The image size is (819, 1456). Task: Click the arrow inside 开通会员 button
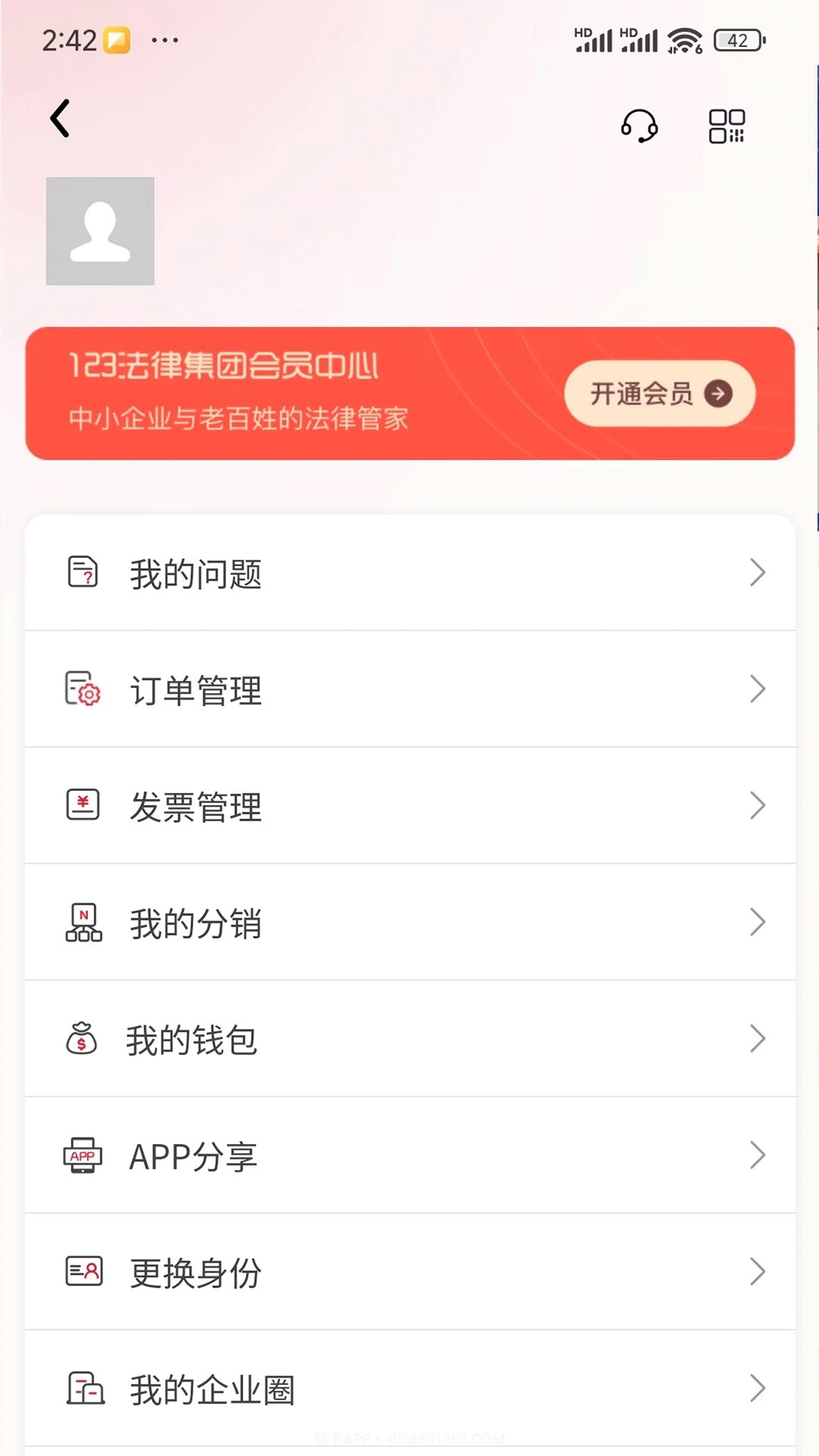coord(717,394)
